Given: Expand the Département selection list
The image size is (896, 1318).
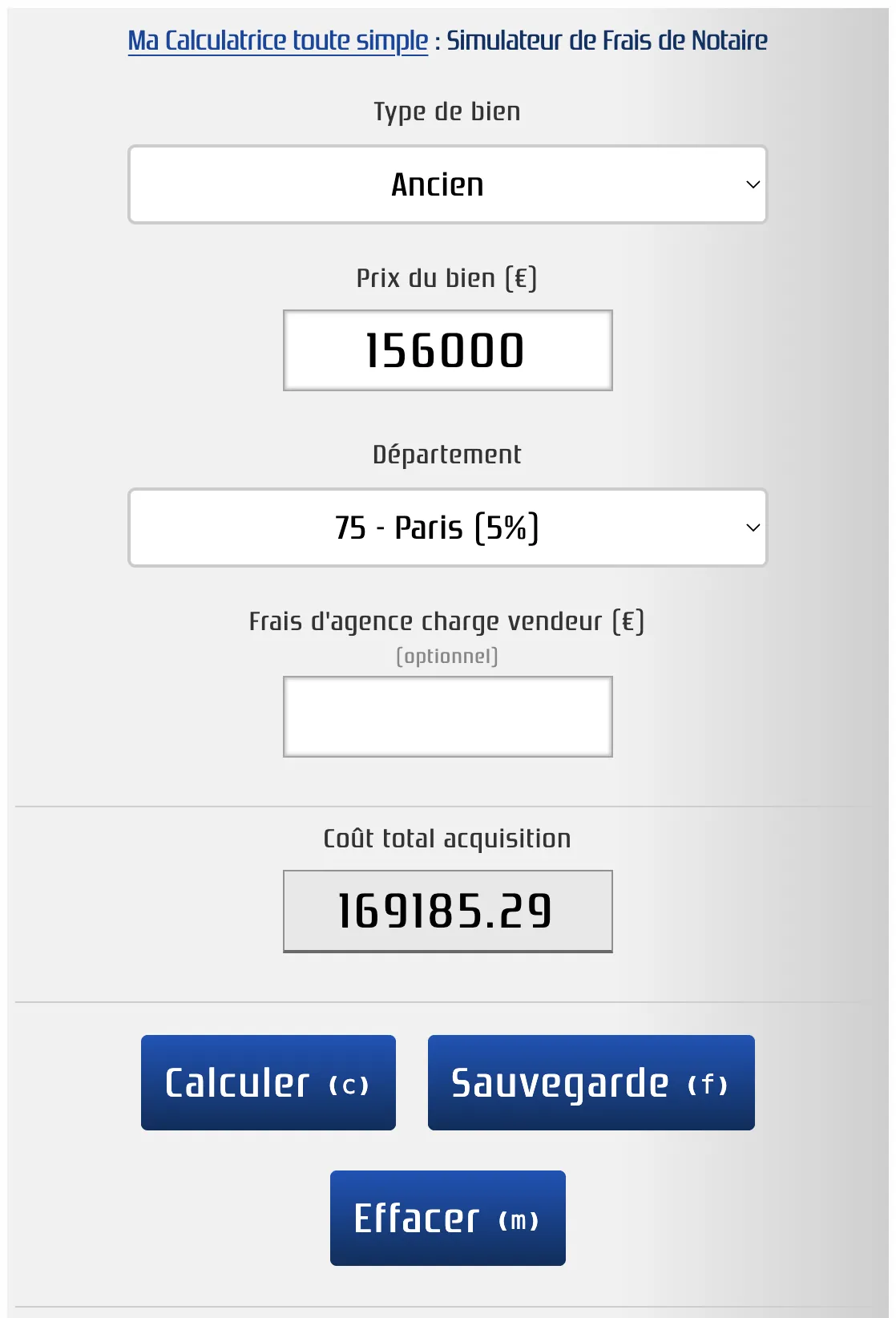Looking at the screenshot, I should click(x=446, y=527).
